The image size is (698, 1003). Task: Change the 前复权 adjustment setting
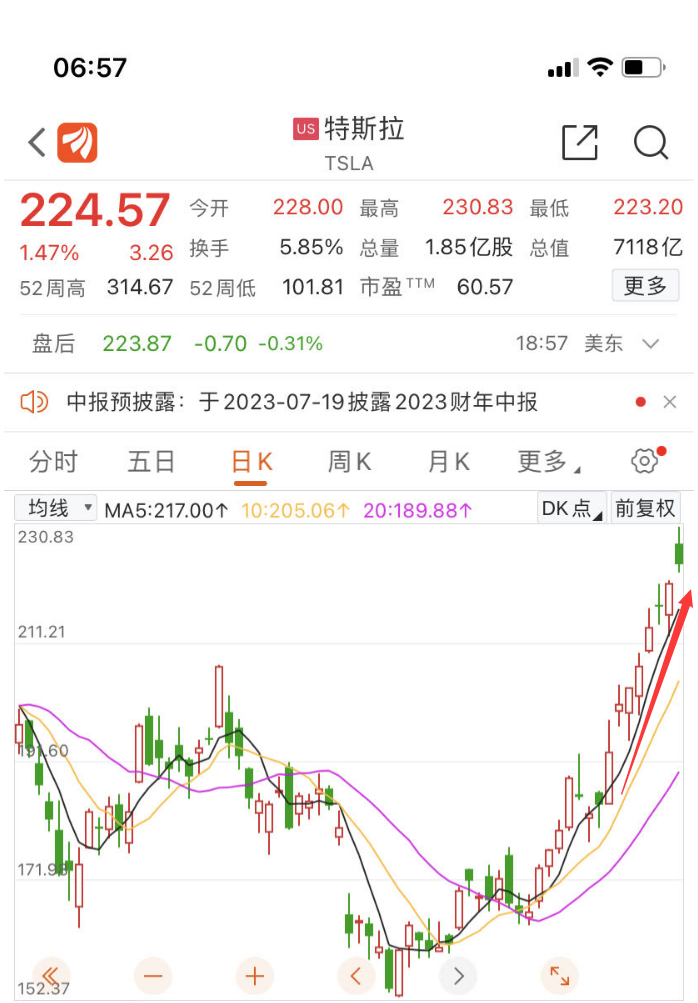[x=645, y=508]
